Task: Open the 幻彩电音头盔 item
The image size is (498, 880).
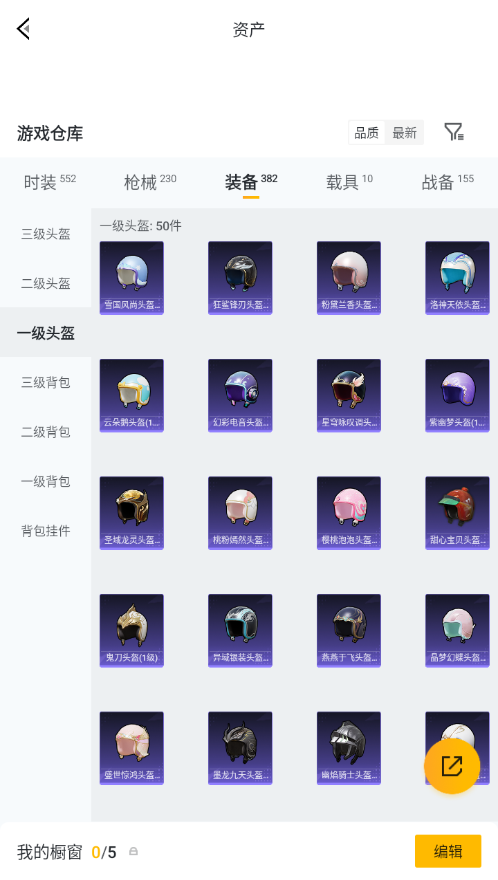Action: [x=240, y=396]
